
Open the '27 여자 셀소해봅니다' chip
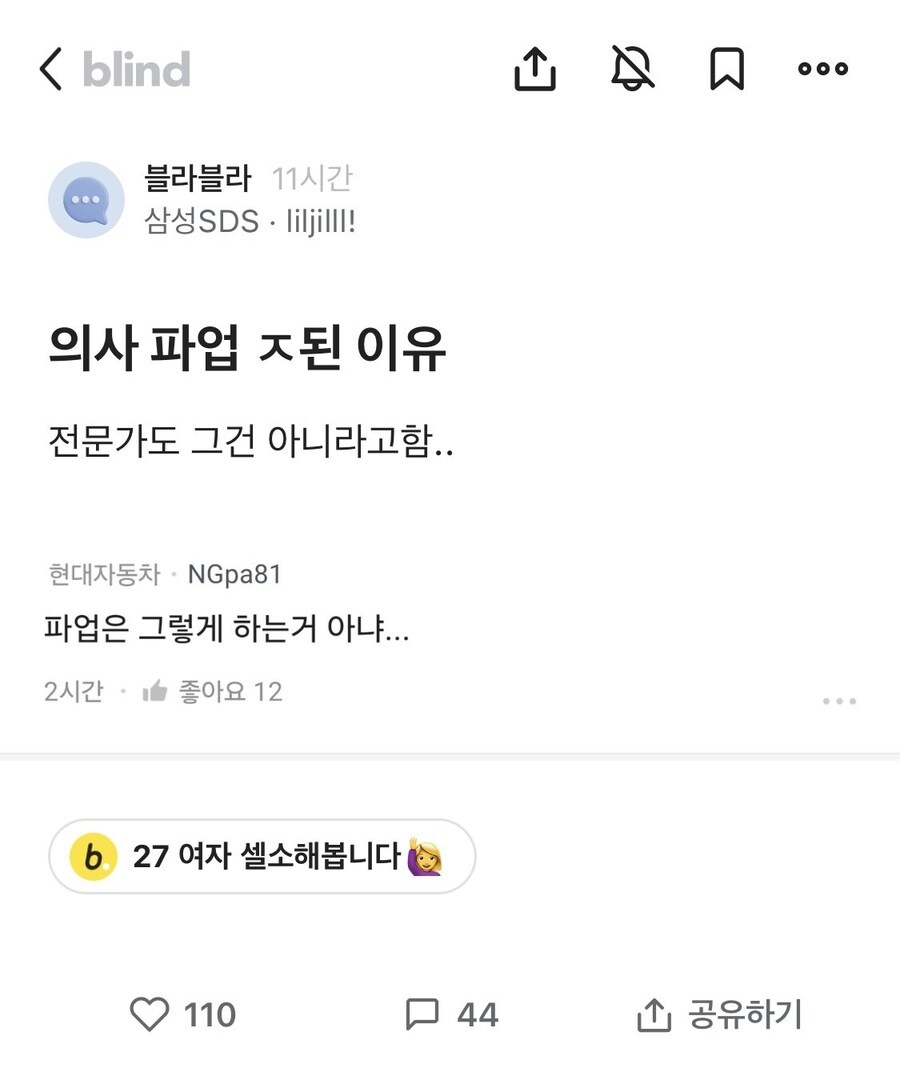[x=262, y=857]
